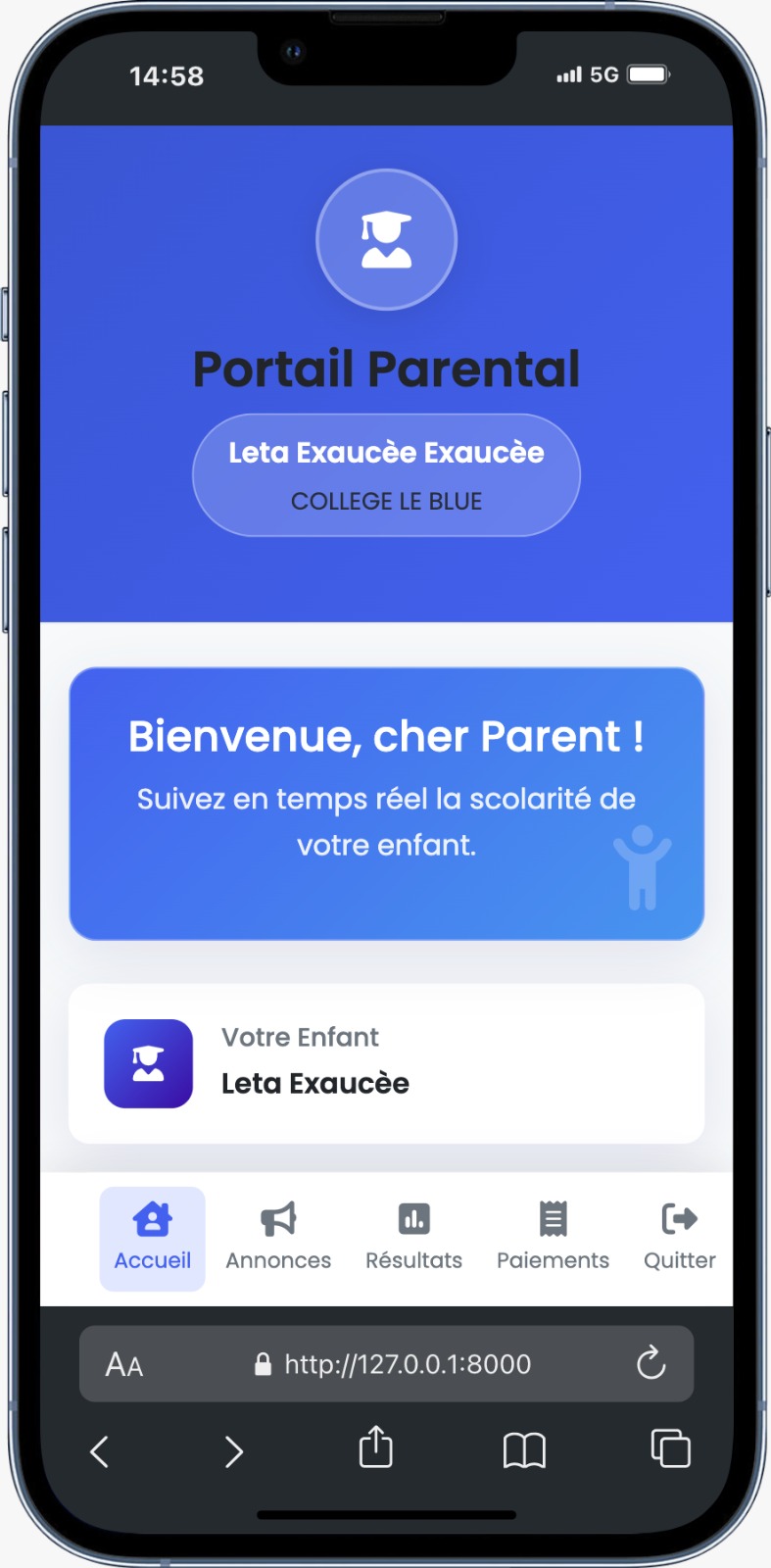
Task: Open browser bookmarks
Action: pos(524,1450)
